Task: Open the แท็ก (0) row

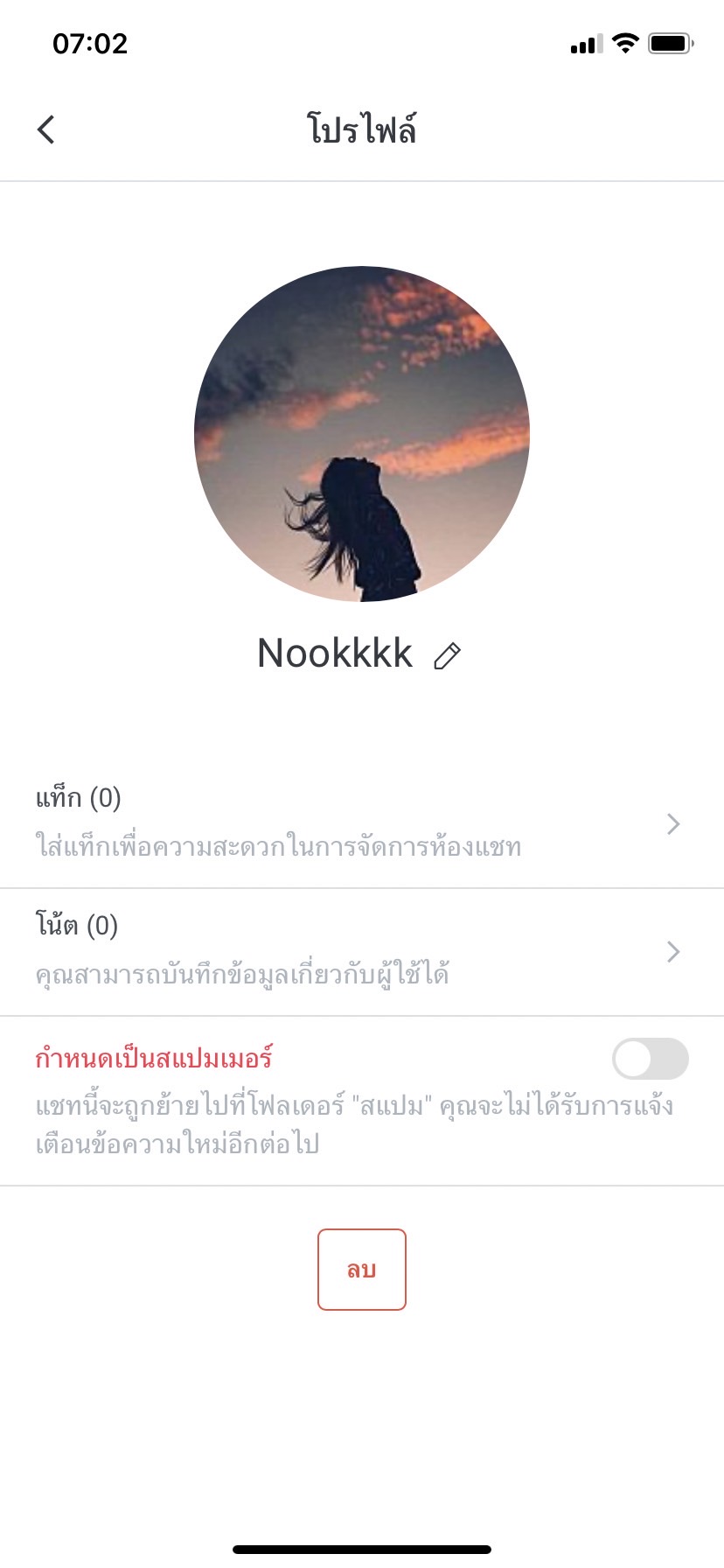Action: tap(361, 822)
